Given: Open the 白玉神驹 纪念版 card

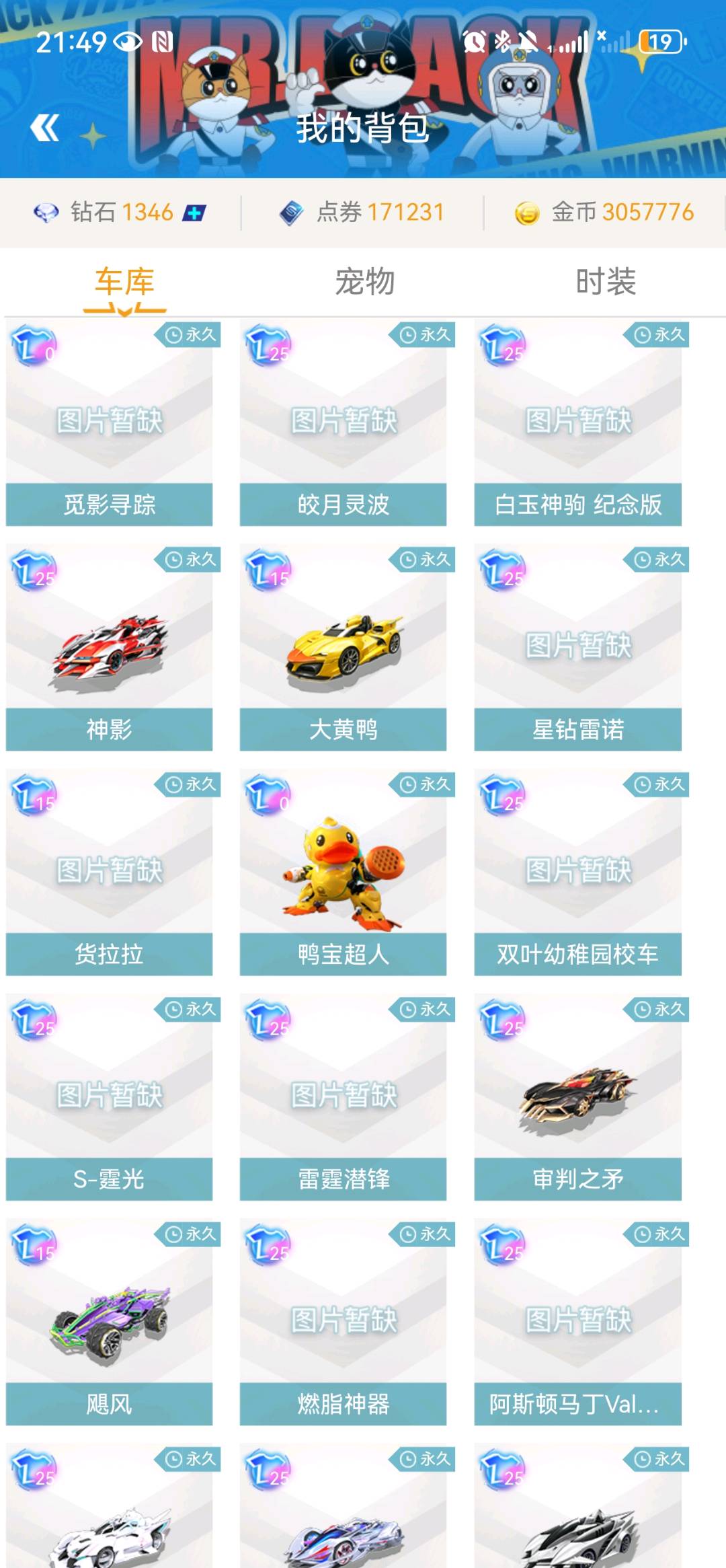Looking at the screenshot, I should pyautogui.click(x=577, y=424).
